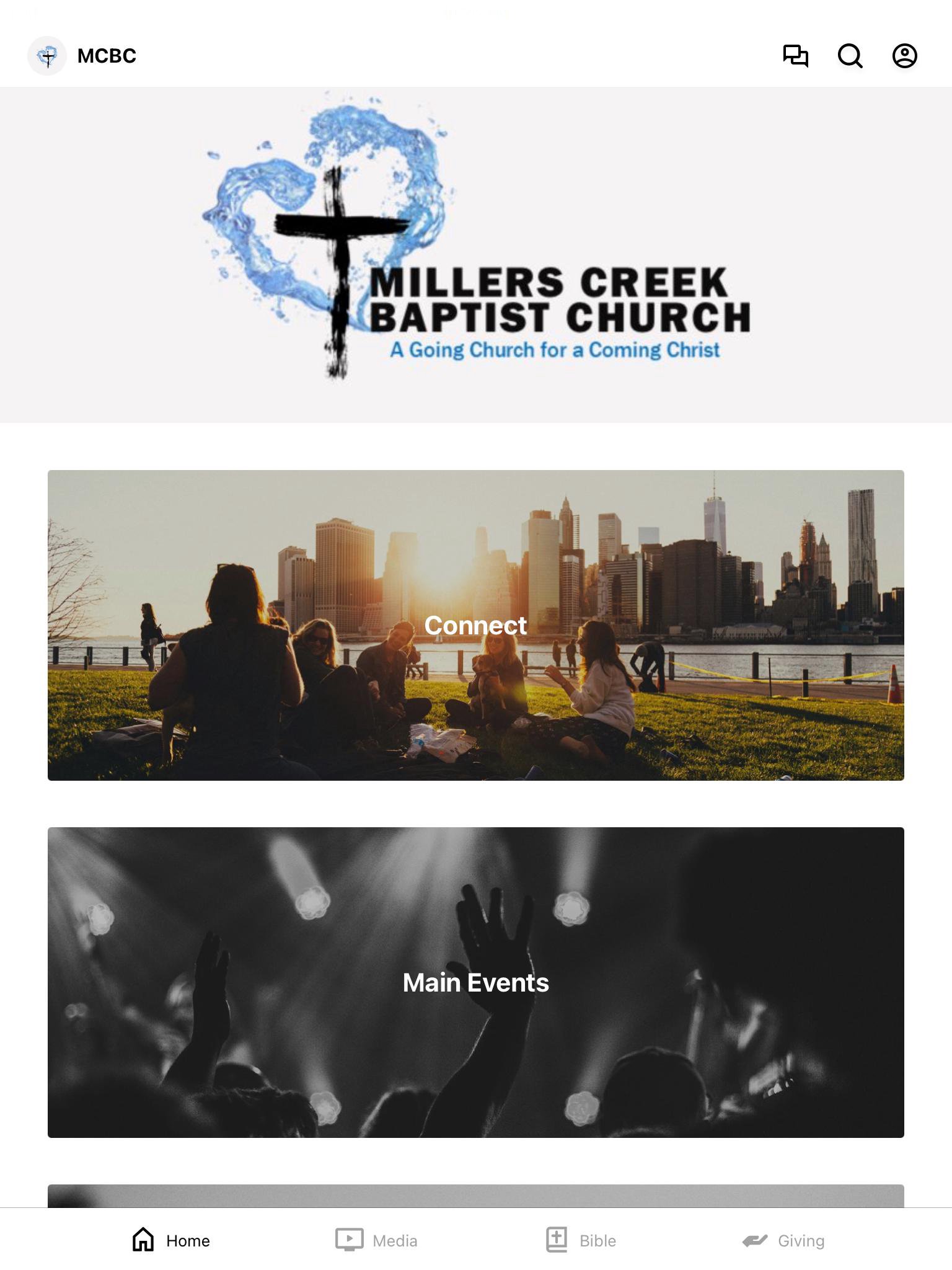Go to the Home tab
This screenshot has height=1270, width=952.
171,1240
